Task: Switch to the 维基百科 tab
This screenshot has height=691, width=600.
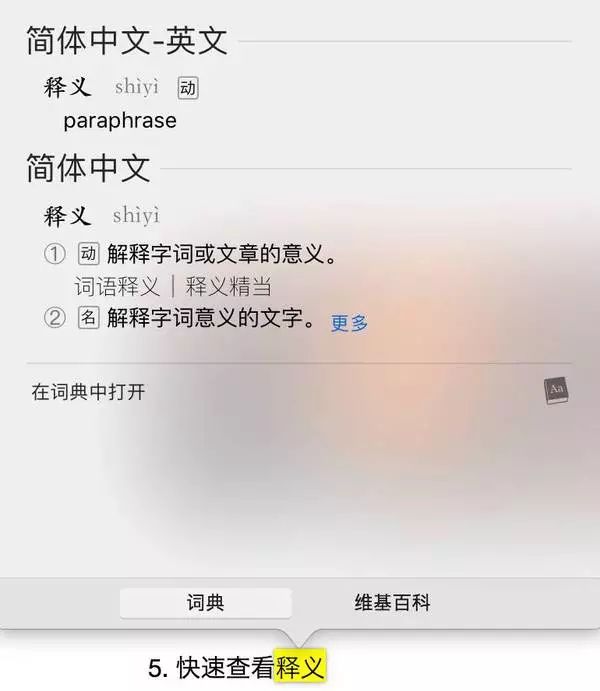Action: click(393, 602)
